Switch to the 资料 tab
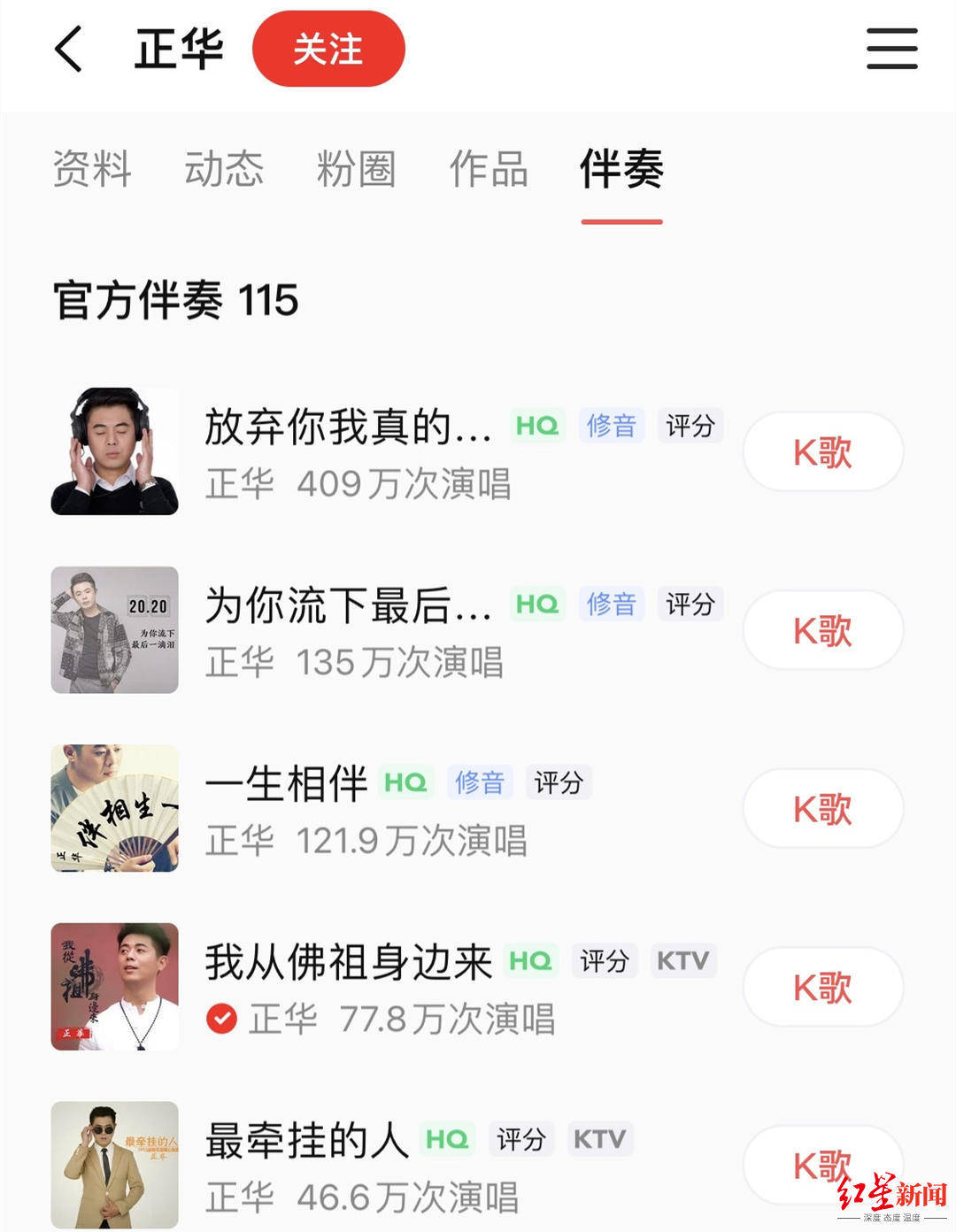This screenshot has height=1232, width=956. [92, 169]
